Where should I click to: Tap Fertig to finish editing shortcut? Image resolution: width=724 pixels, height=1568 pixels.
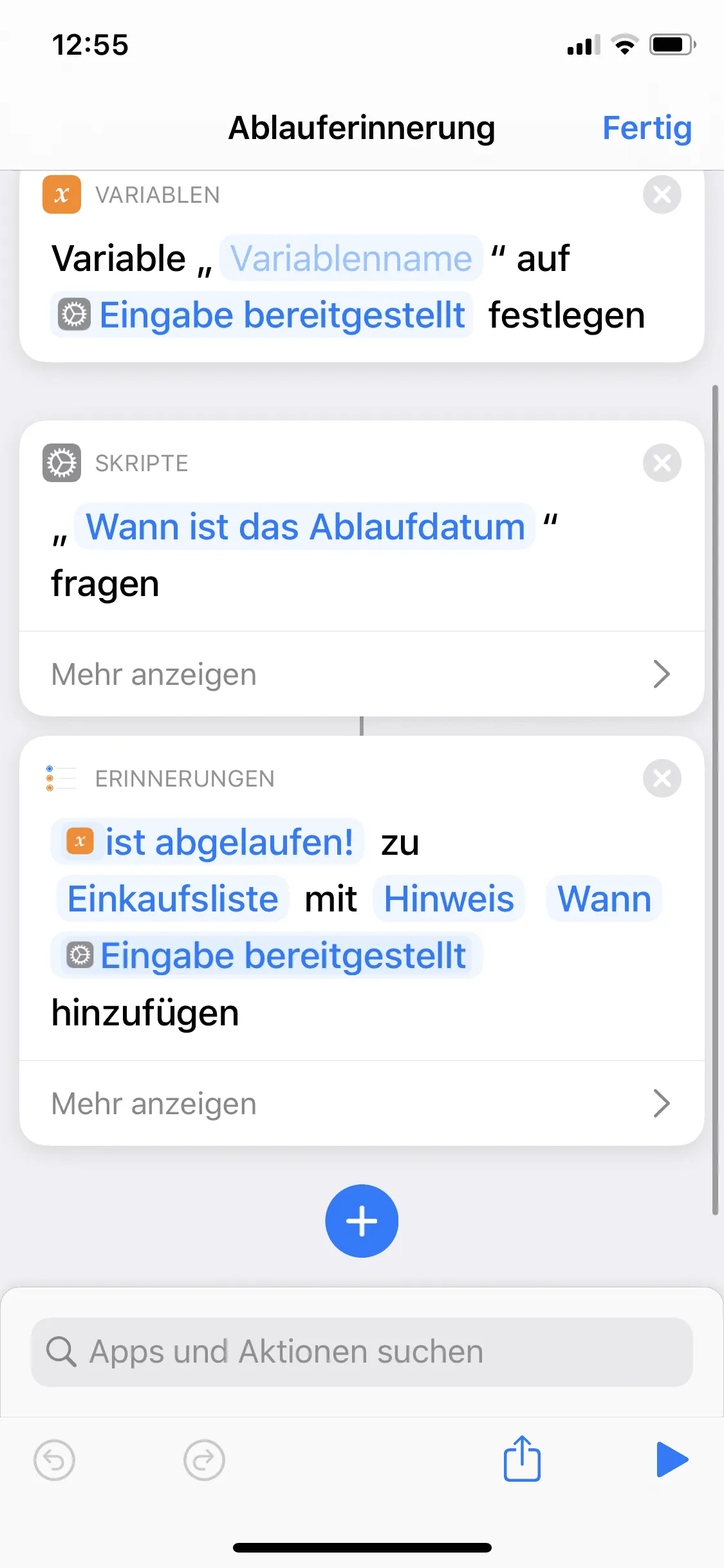[647, 127]
